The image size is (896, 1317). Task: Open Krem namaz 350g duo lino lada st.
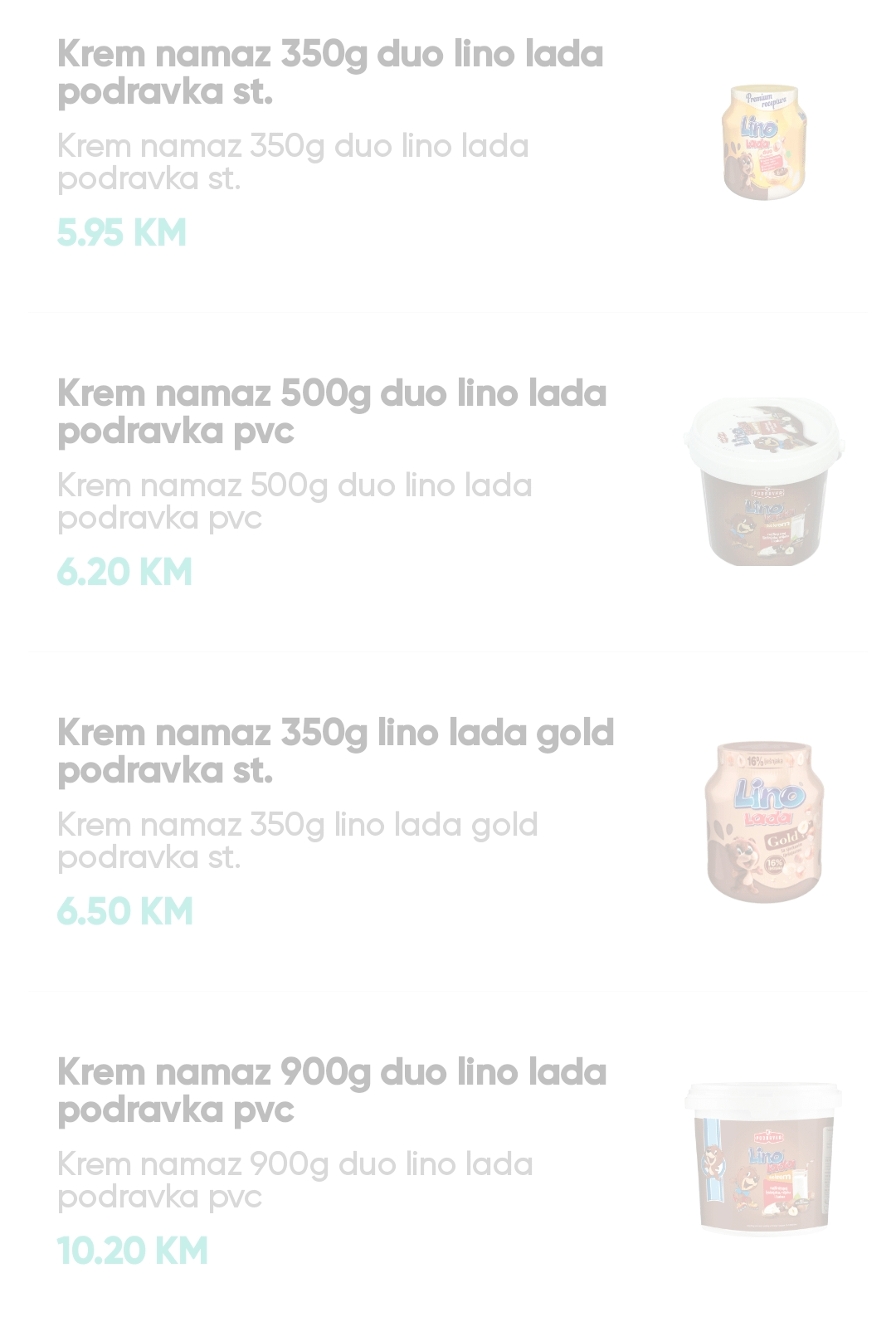coord(330,73)
